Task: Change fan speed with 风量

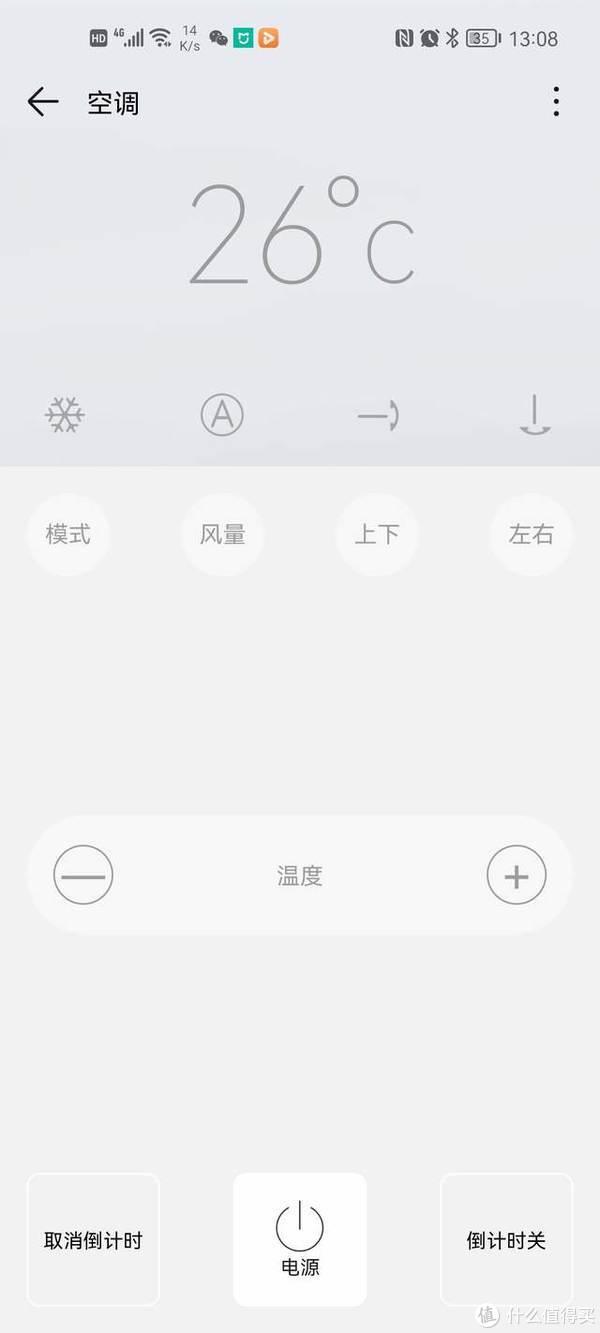Action: pos(222,534)
